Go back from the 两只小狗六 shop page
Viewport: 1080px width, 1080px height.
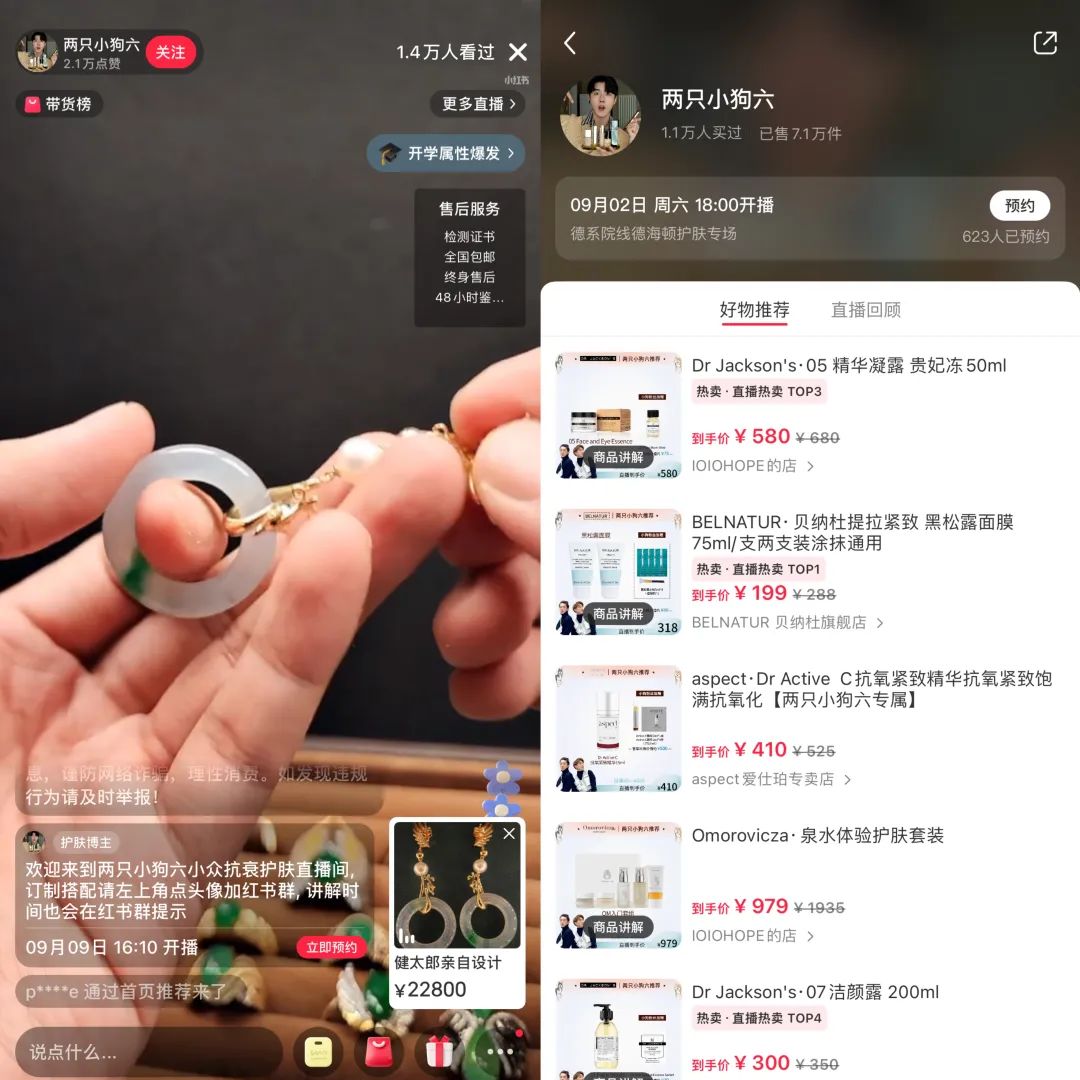(570, 43)
